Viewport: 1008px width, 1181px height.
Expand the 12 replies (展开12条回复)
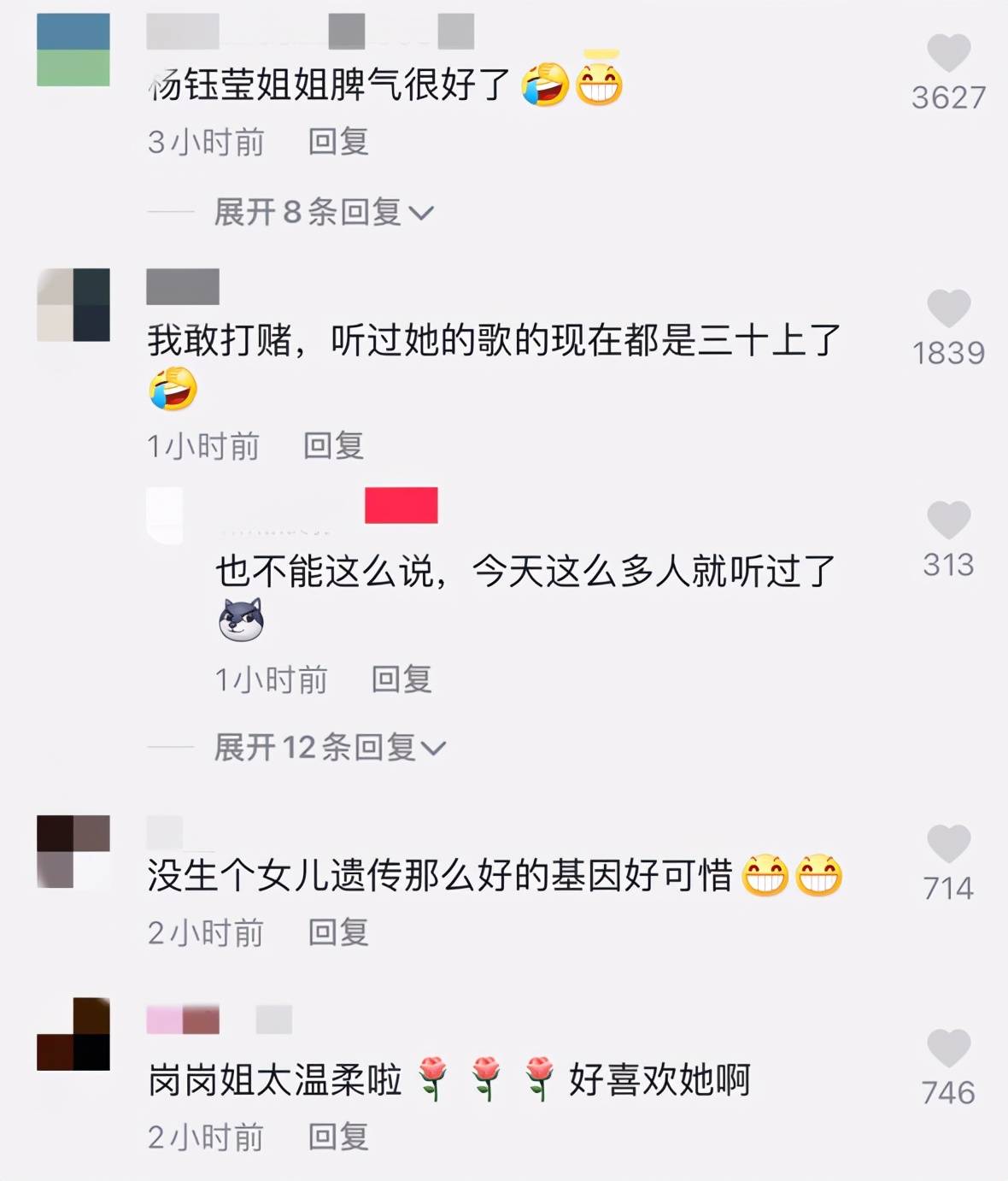coord(330,748)
